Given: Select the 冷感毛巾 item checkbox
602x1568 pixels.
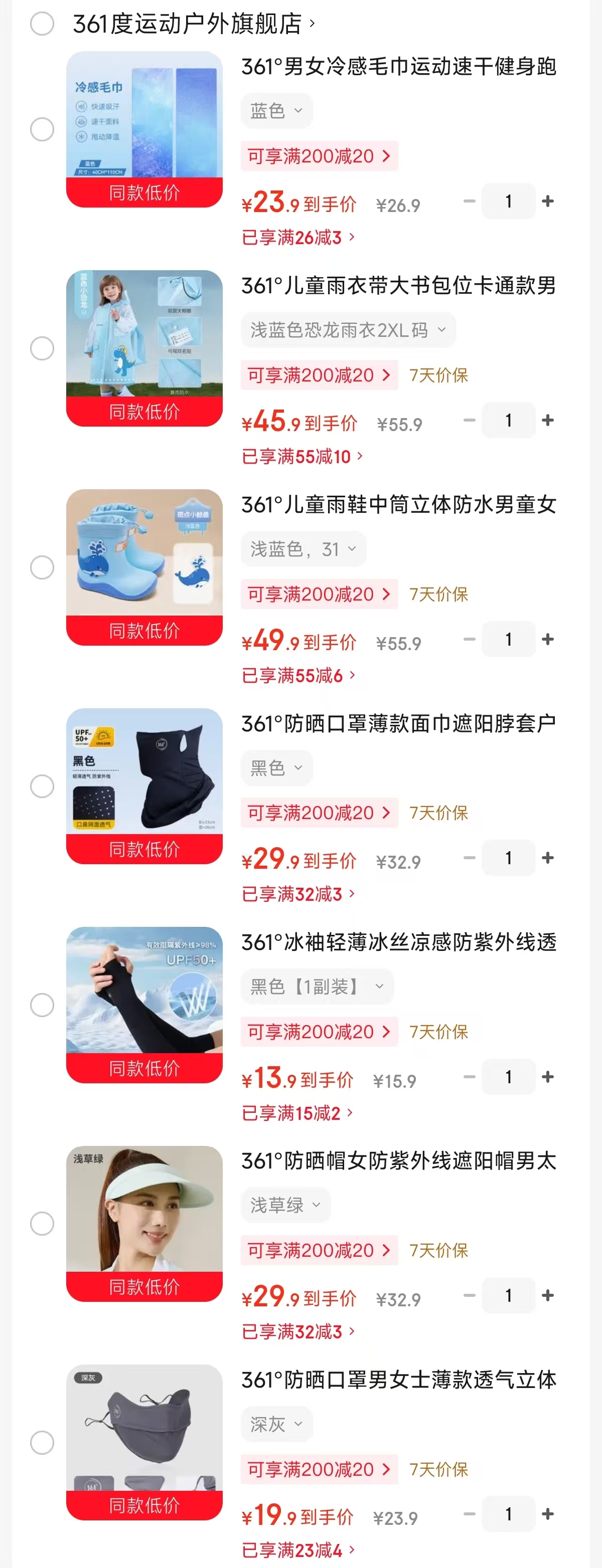Looking at the screenshot, I should coord(42,129).
